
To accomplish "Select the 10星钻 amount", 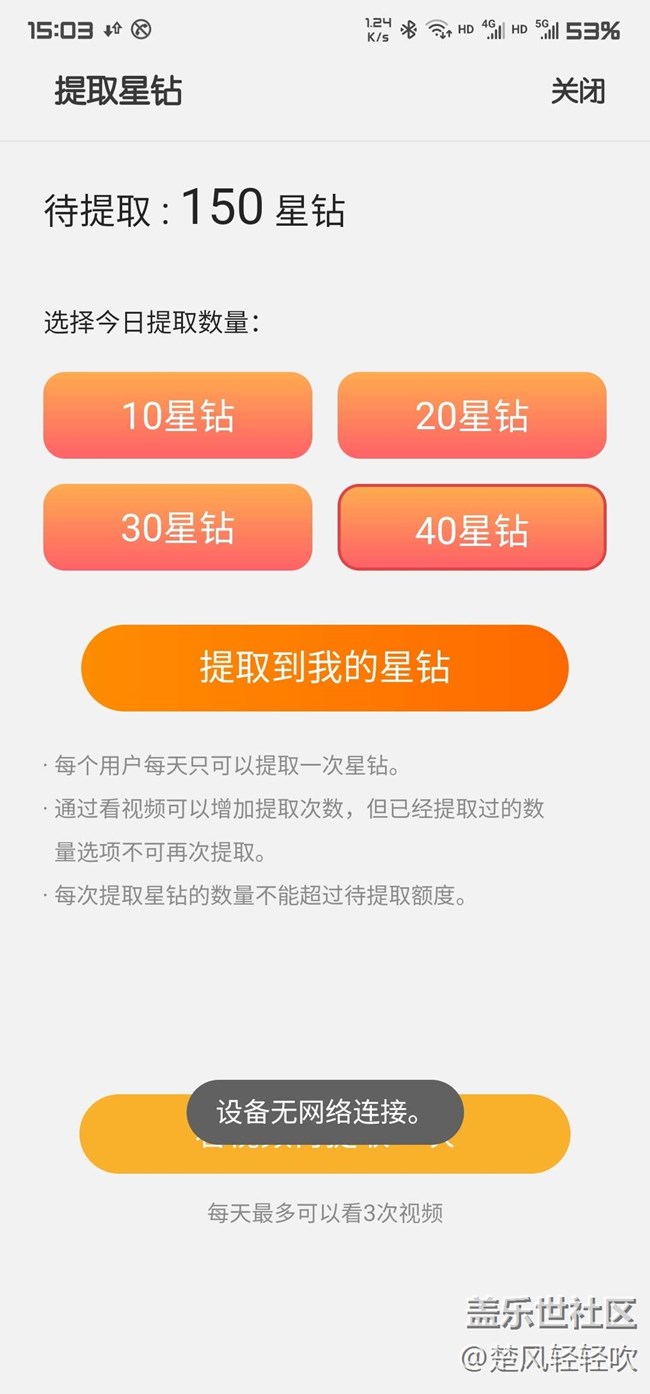I will tap(178, 415).
